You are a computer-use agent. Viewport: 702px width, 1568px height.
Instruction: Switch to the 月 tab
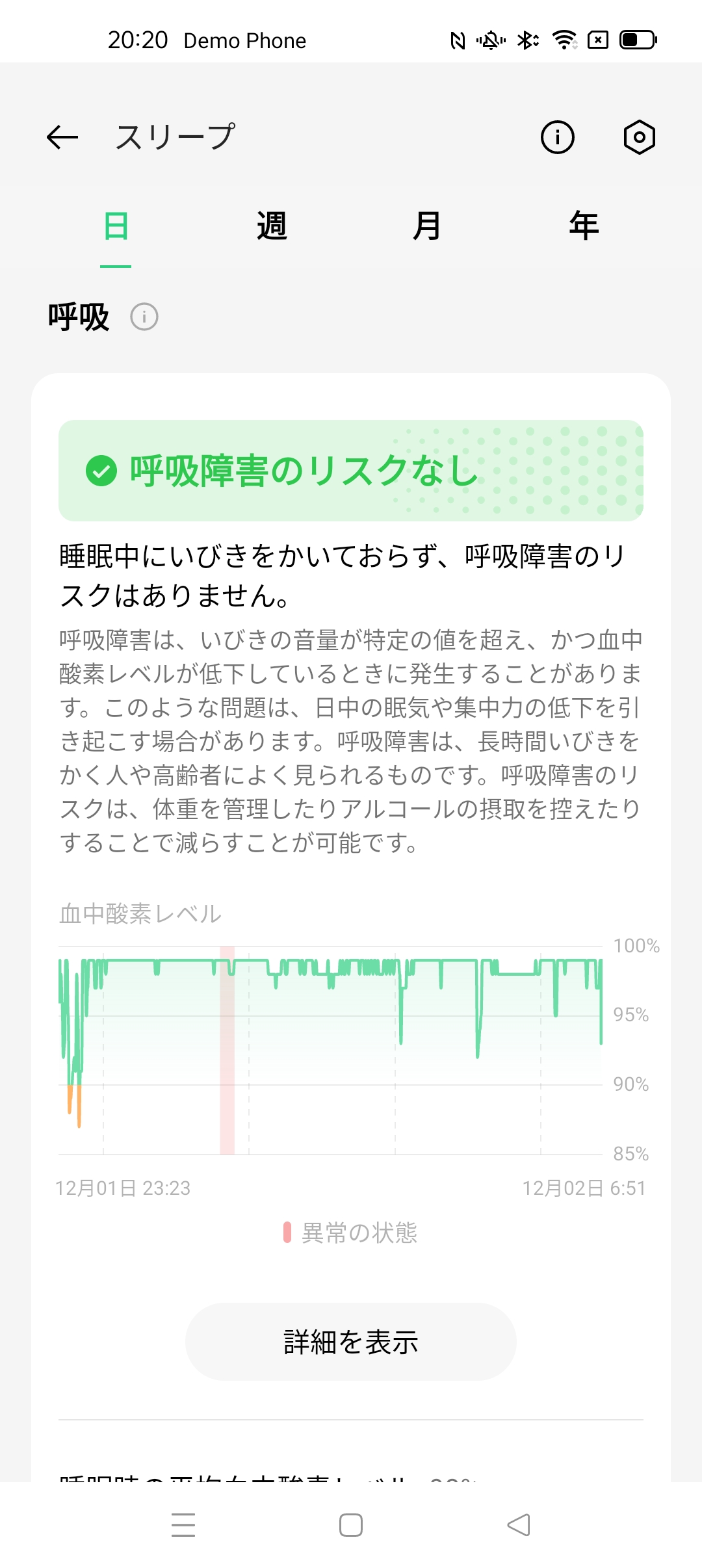click(x=427, y=226)
